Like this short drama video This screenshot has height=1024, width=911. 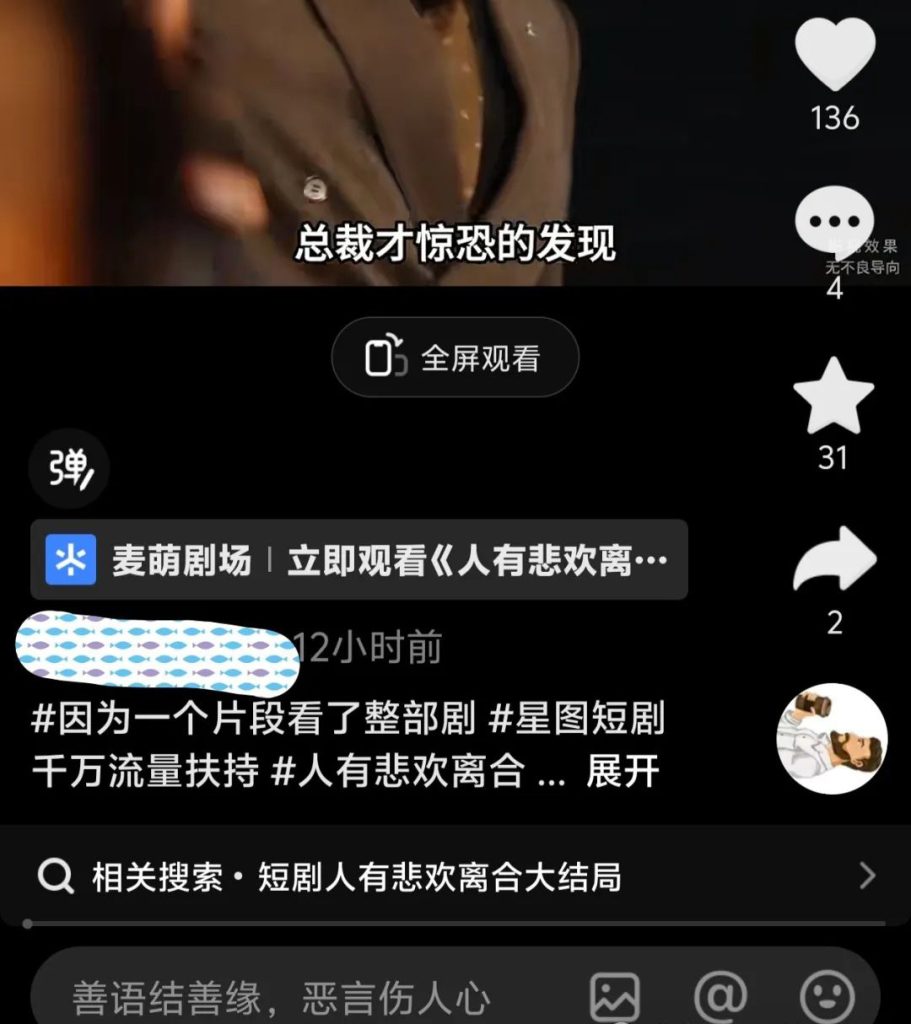834,56
